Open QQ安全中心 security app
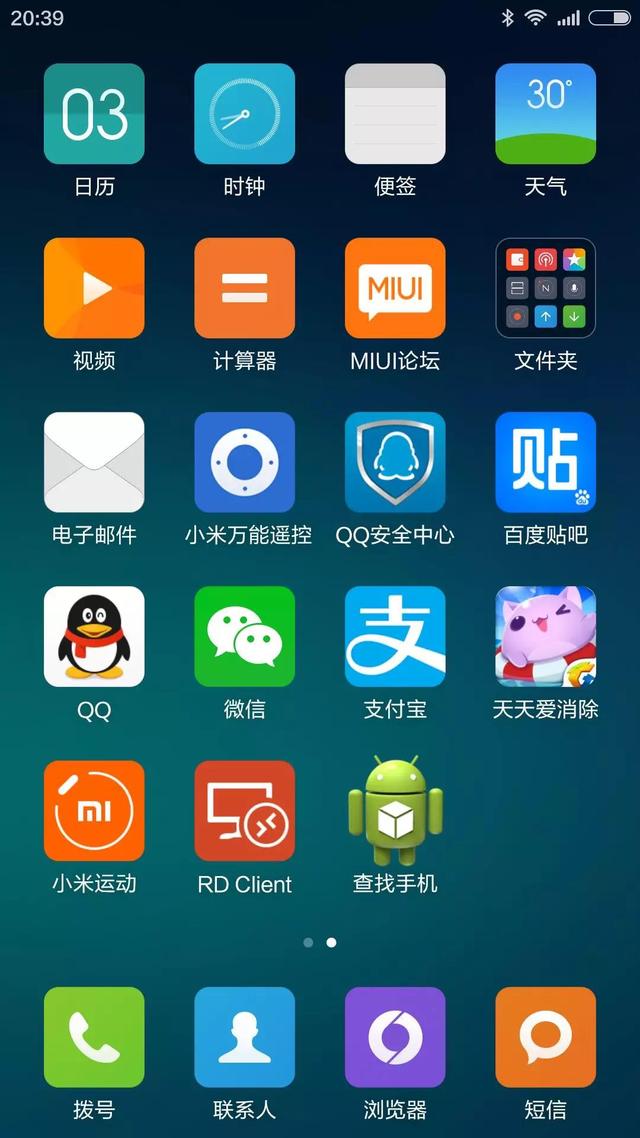This screenshot has height=1138, width=640. 395,462
